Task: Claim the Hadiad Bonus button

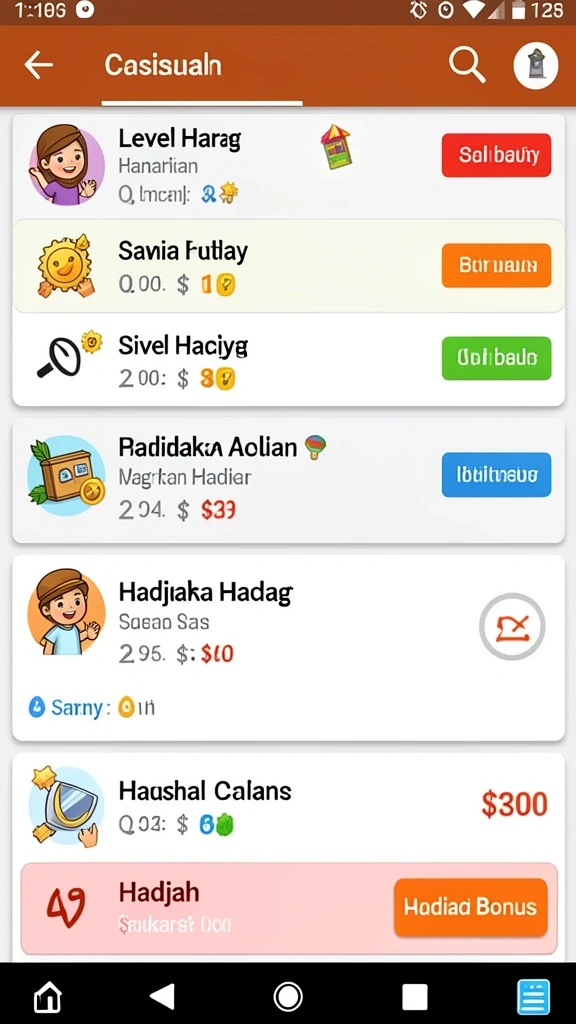Action: 470,907
